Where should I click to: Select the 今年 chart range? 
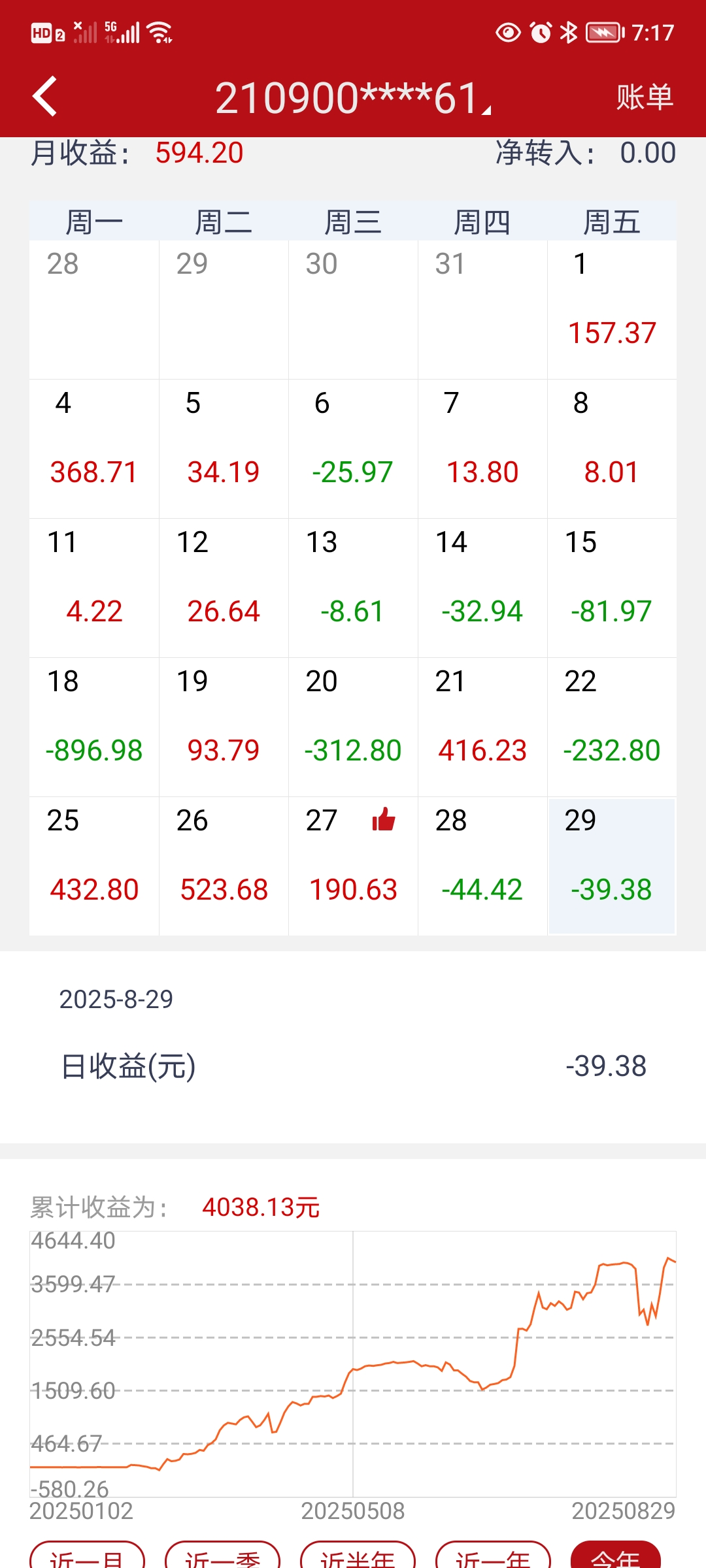coord(615,1558)
